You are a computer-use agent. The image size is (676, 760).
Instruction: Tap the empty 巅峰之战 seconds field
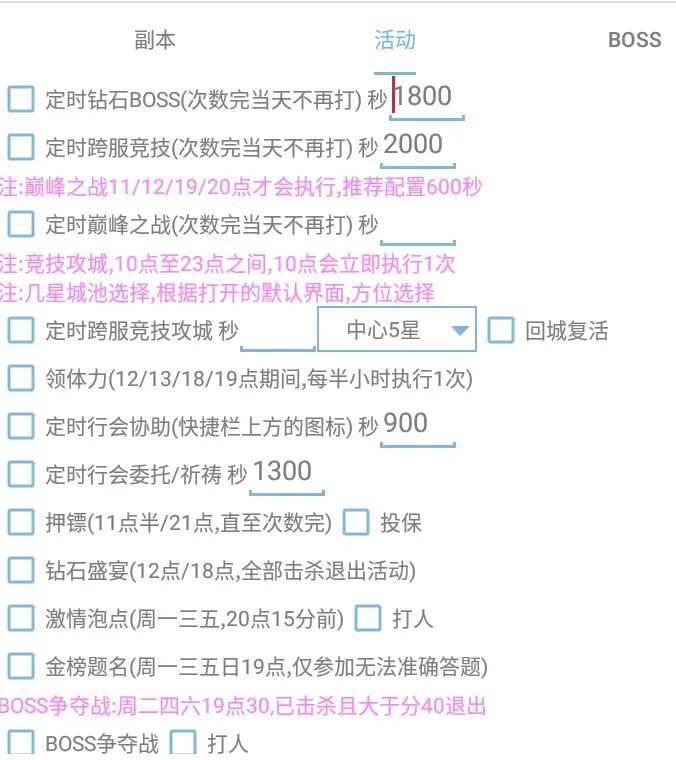pyautogui.click(x=417, y=224)
